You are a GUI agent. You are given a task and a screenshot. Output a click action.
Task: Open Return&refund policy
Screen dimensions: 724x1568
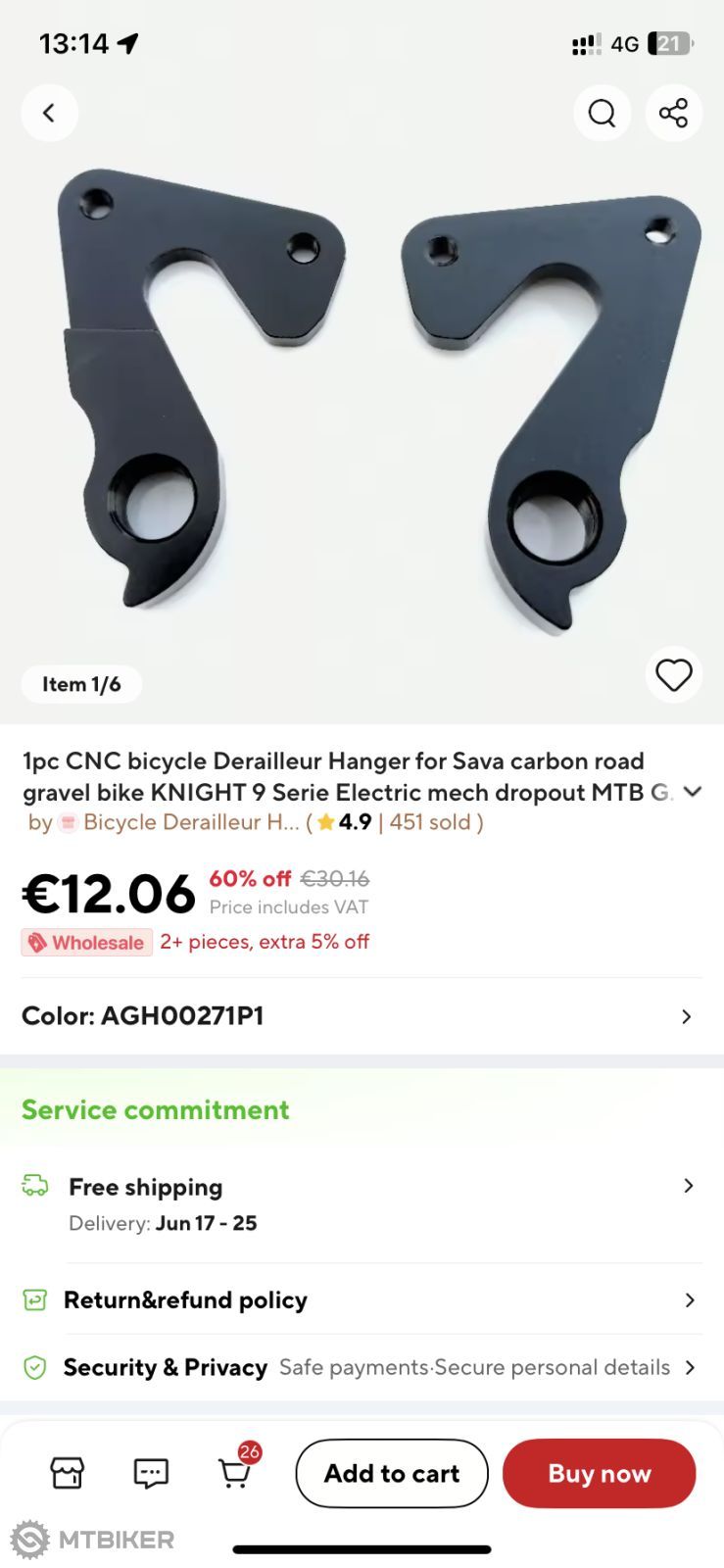coord(362,1300)
